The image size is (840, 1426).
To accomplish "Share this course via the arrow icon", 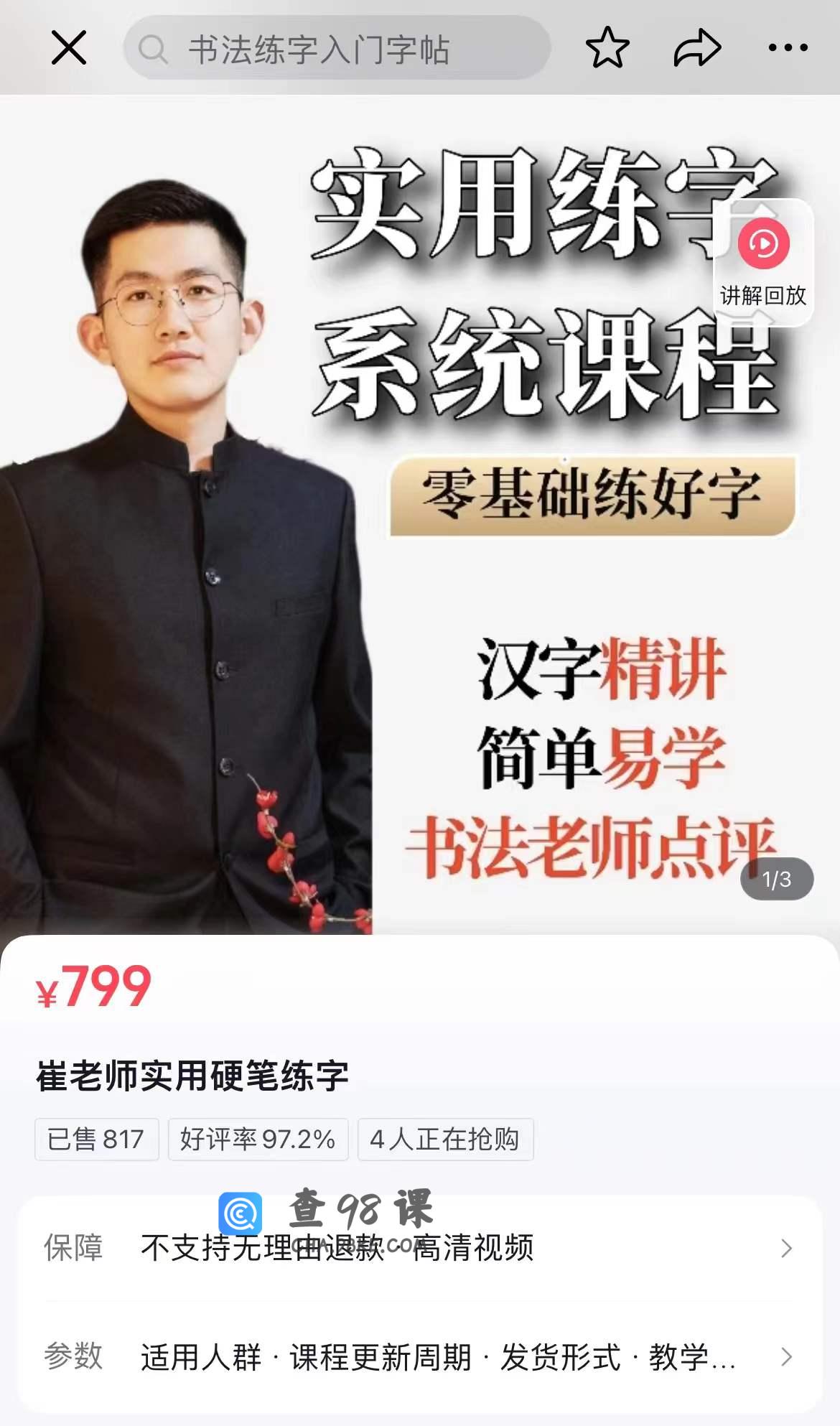I will coord(696,48).
